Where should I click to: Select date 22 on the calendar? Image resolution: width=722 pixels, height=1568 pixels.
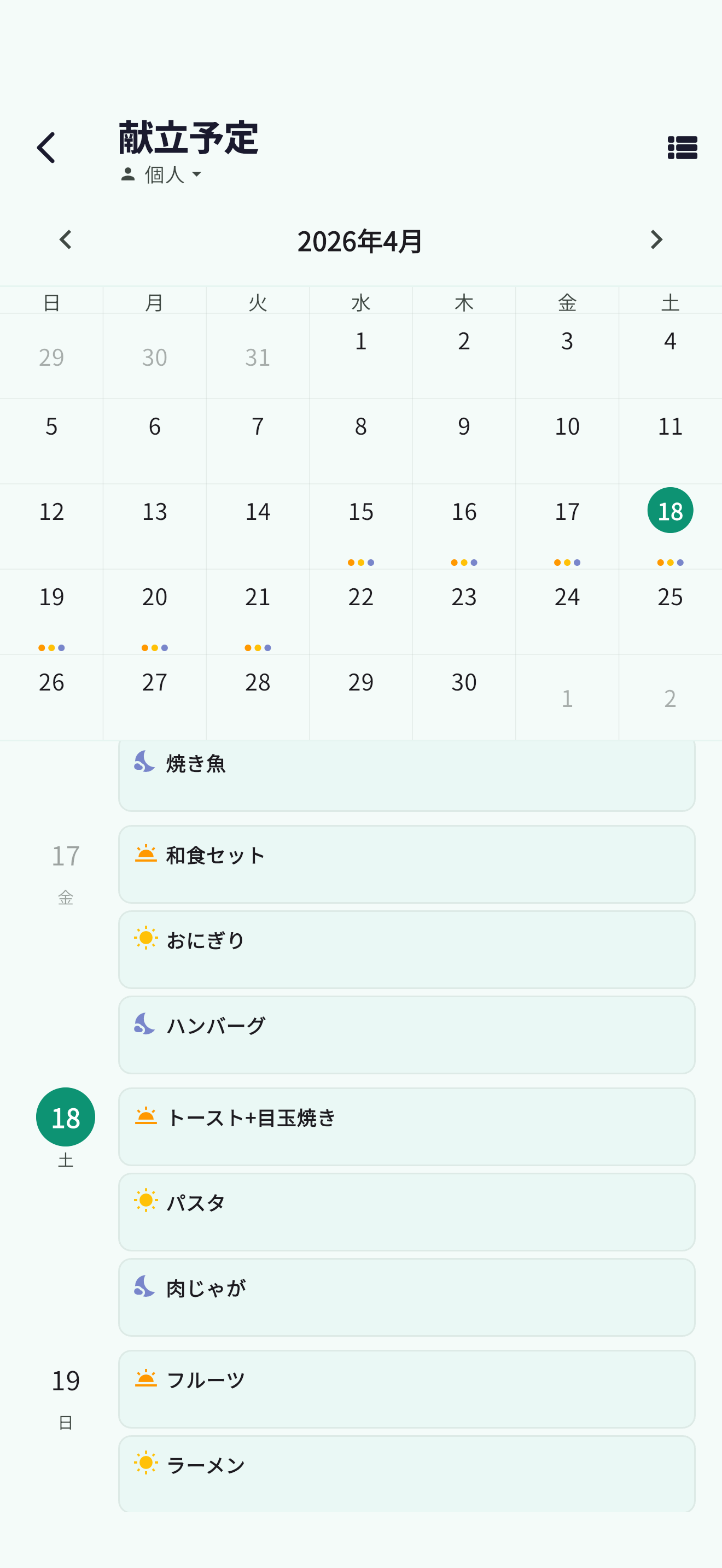click(x=360, y=598)
